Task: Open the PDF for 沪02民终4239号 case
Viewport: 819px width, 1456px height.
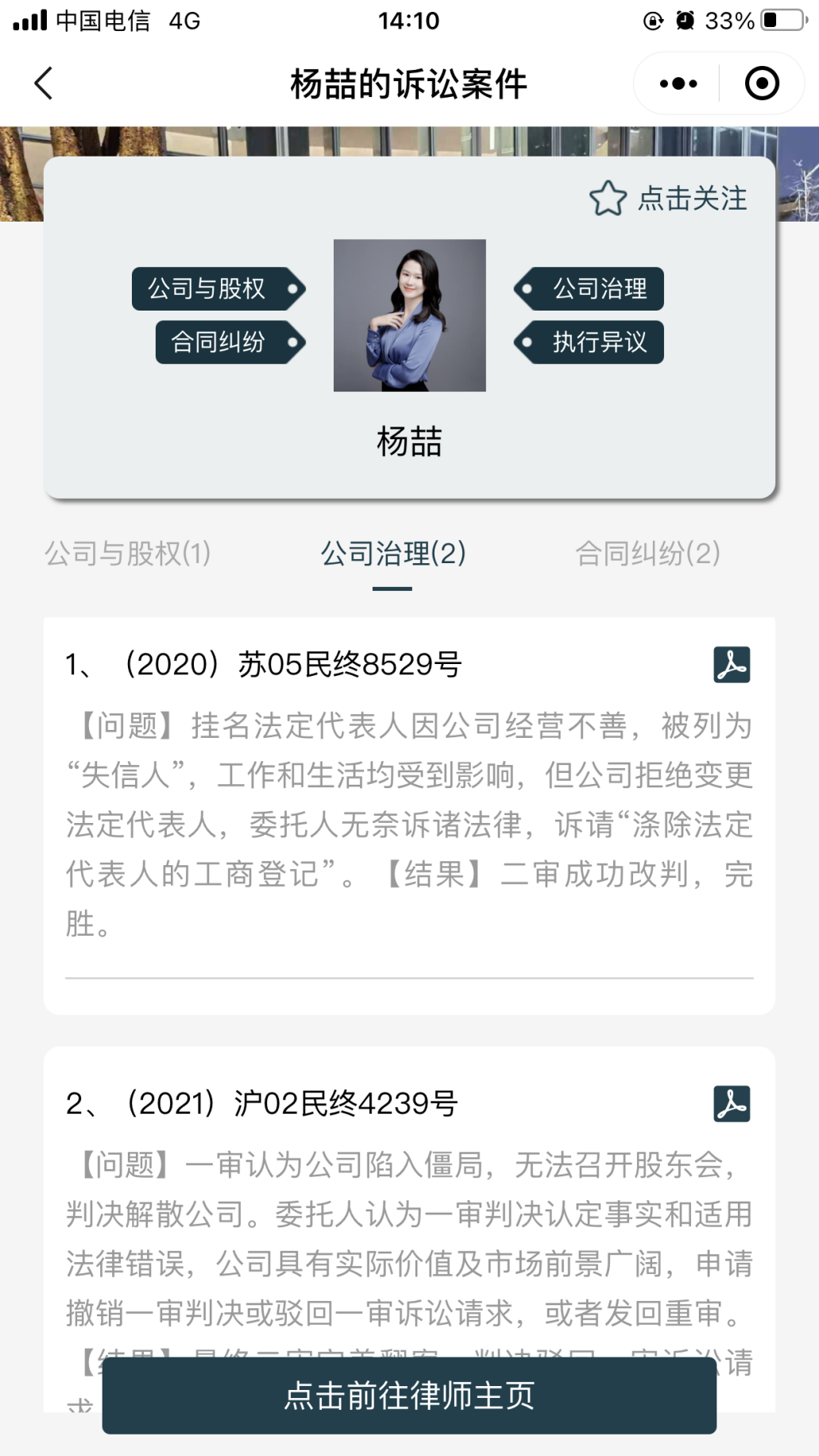Action: pos(732,1103)
